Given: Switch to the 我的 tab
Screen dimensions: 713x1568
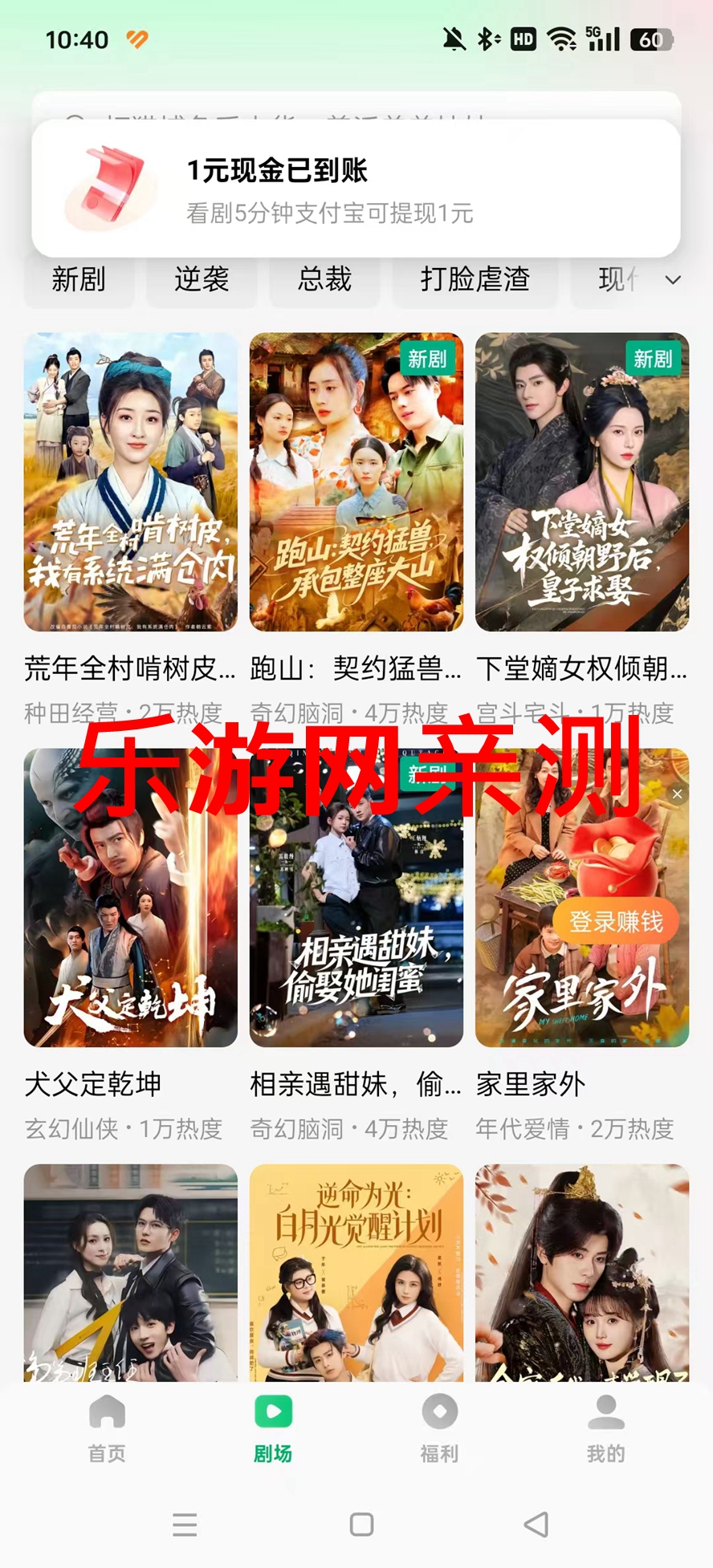Looking at the screenshot, I should pyautogui.click(x=605, y=1429).
